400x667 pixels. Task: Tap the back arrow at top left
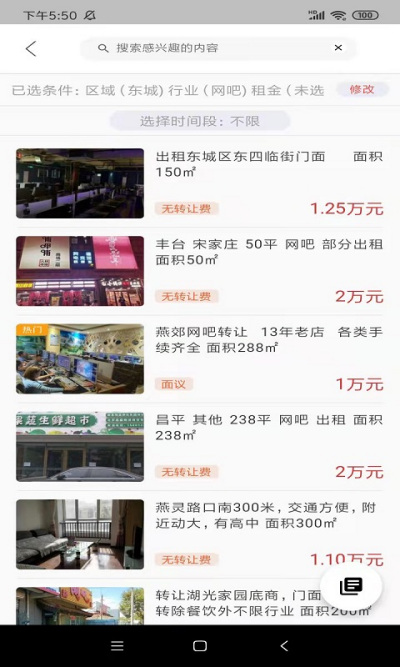pos(31,48)
